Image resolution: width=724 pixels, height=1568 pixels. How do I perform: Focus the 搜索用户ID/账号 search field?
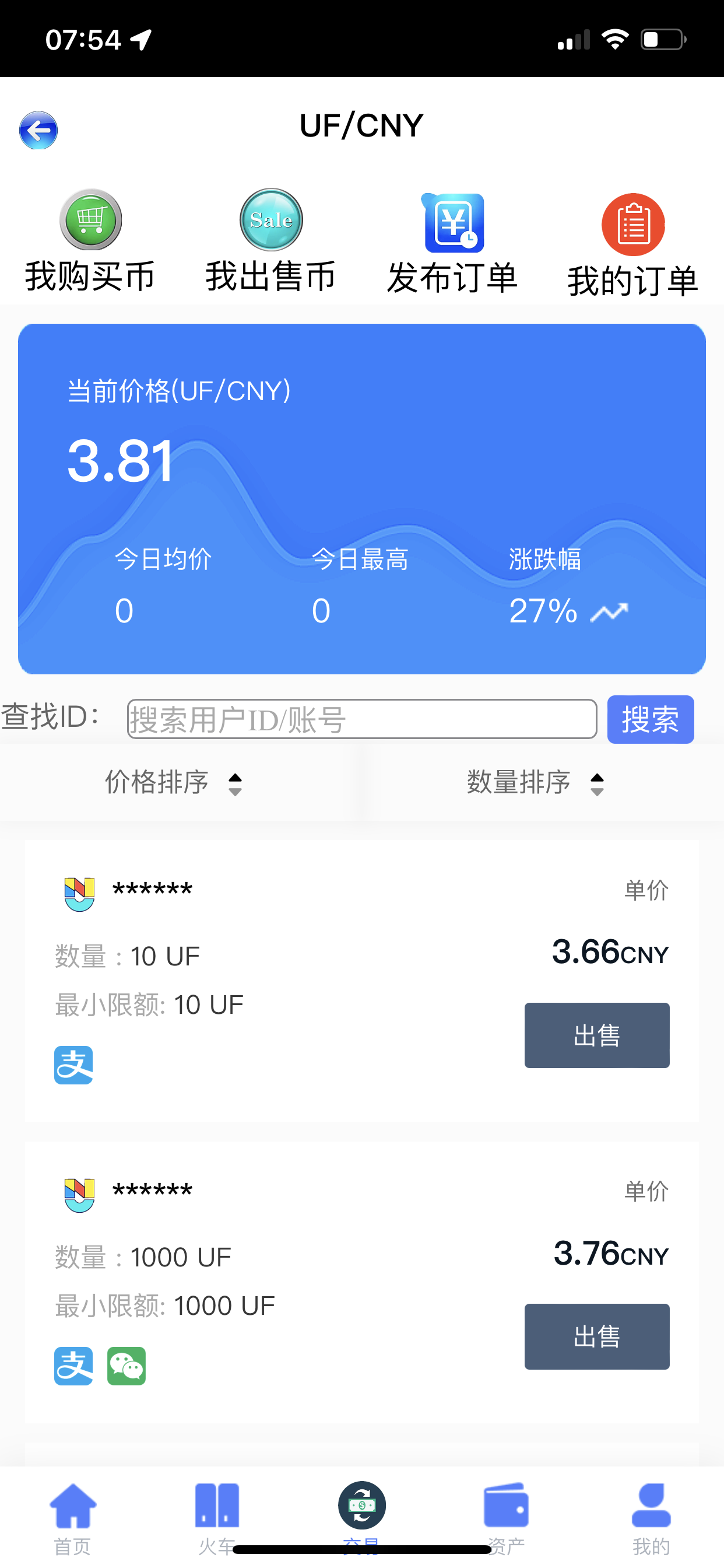pos(362,719)
